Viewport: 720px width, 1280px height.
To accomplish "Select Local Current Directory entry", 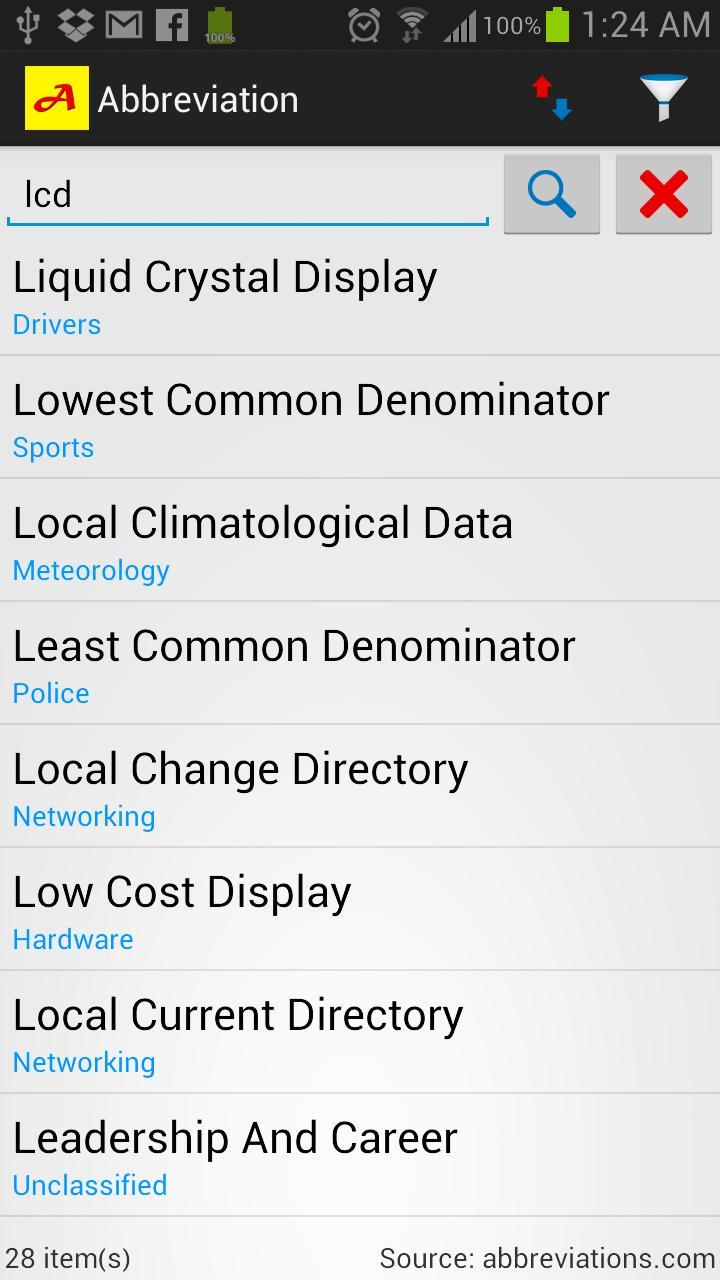I will coord(360,1034).
